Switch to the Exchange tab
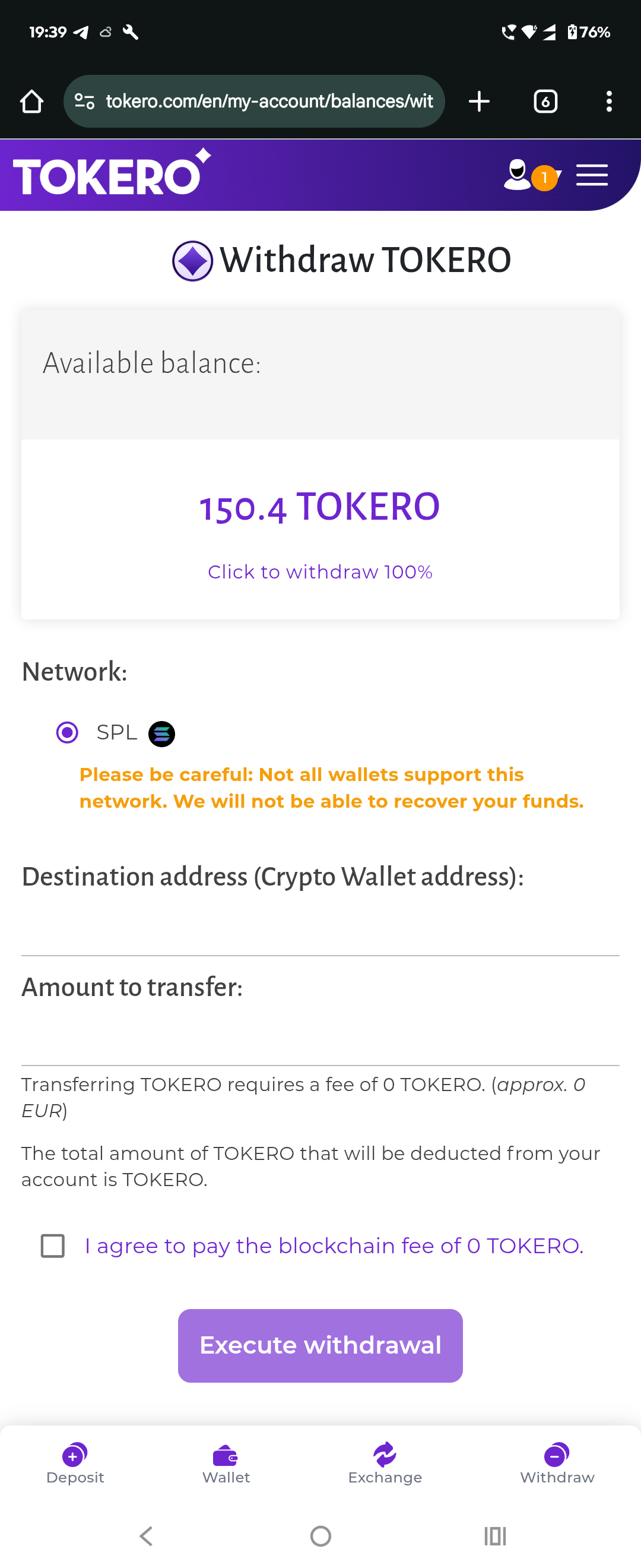Viewport: 641px width, 1568px height. click(x=385, y=1463)
